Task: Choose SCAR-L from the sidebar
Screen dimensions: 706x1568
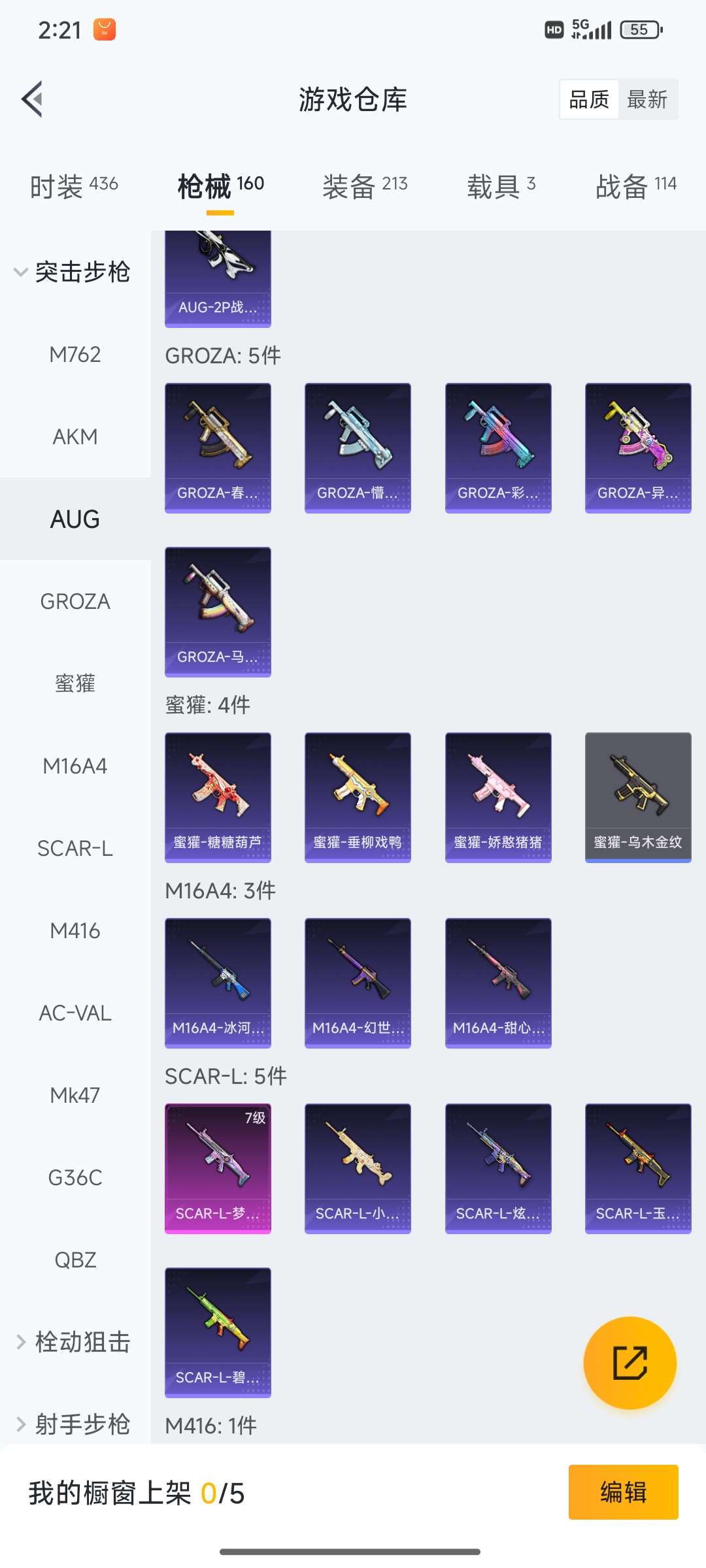Action: 75,849
